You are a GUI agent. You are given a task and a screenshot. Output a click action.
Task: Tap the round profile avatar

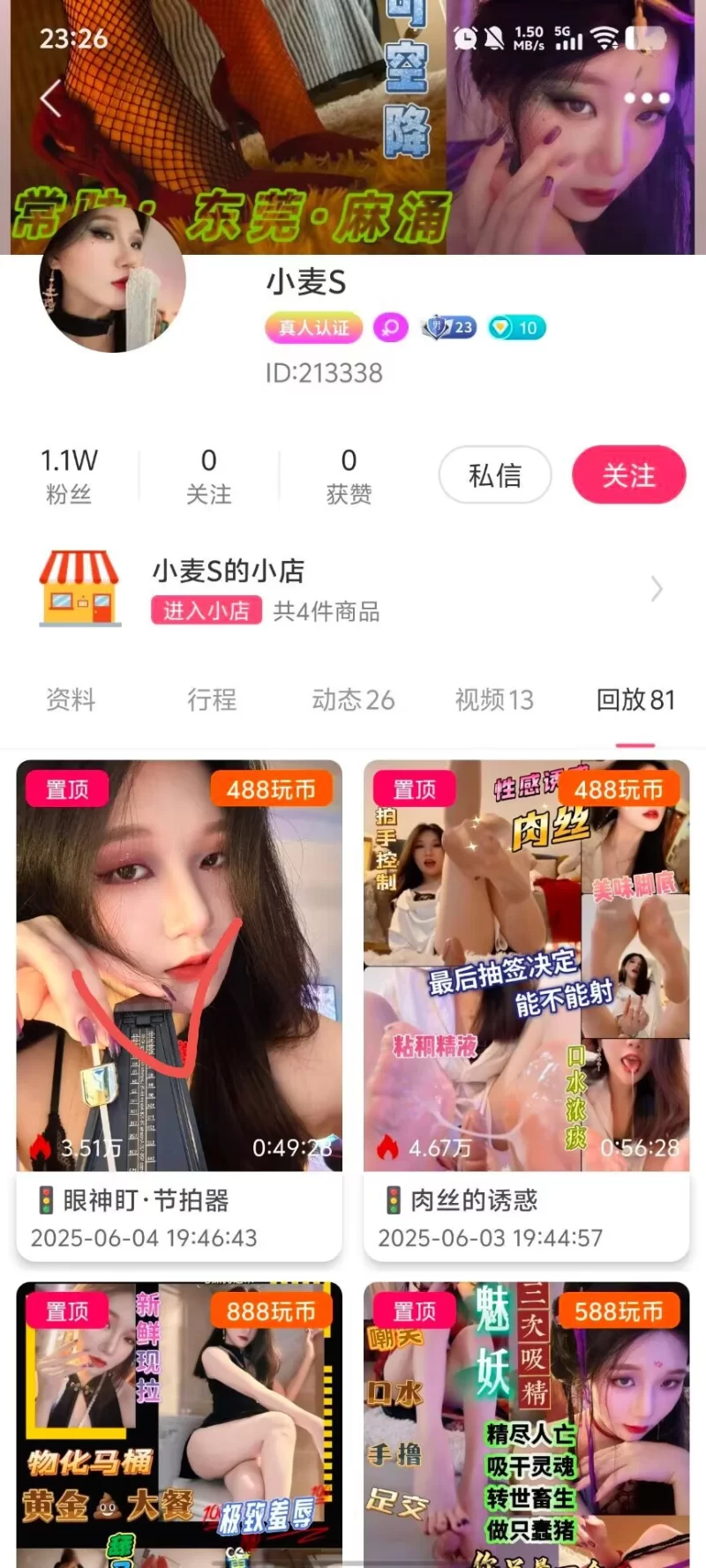(112, 280)
